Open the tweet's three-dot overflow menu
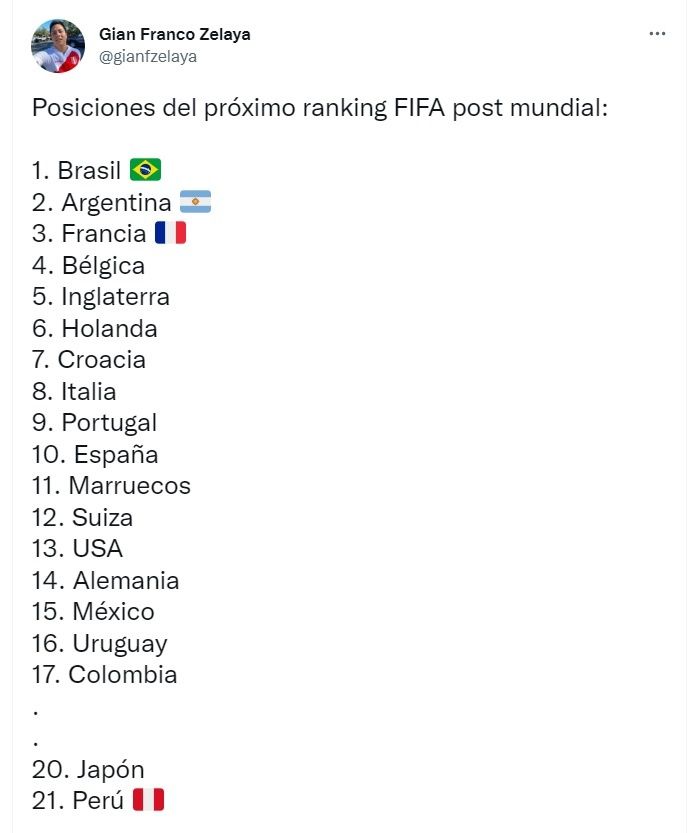693x833 pixels. click(x=657, y=34)
